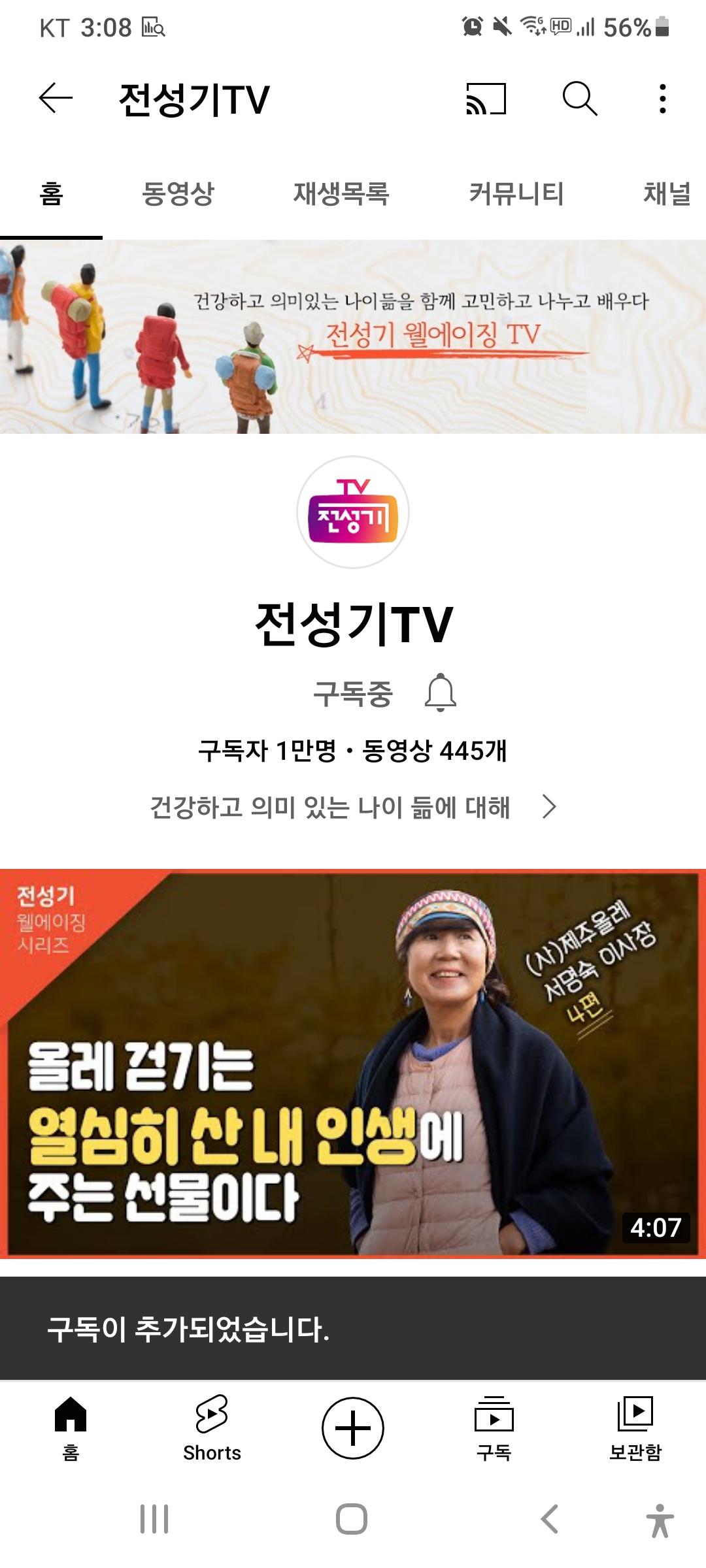Go to the 홈 bottom navigation item
This screenshot has width=706, height=1568.
[71, 1427]
